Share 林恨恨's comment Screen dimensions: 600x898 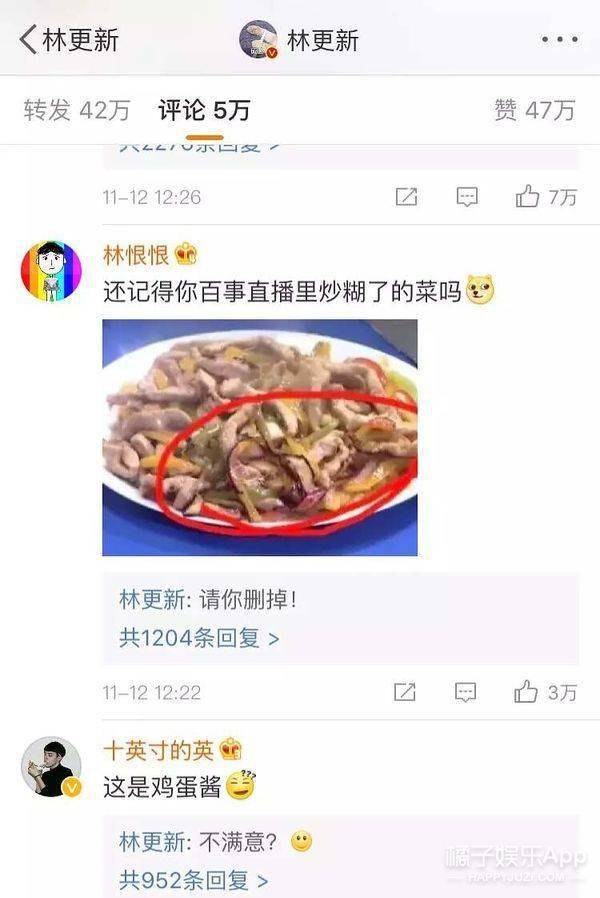(405, 692)
